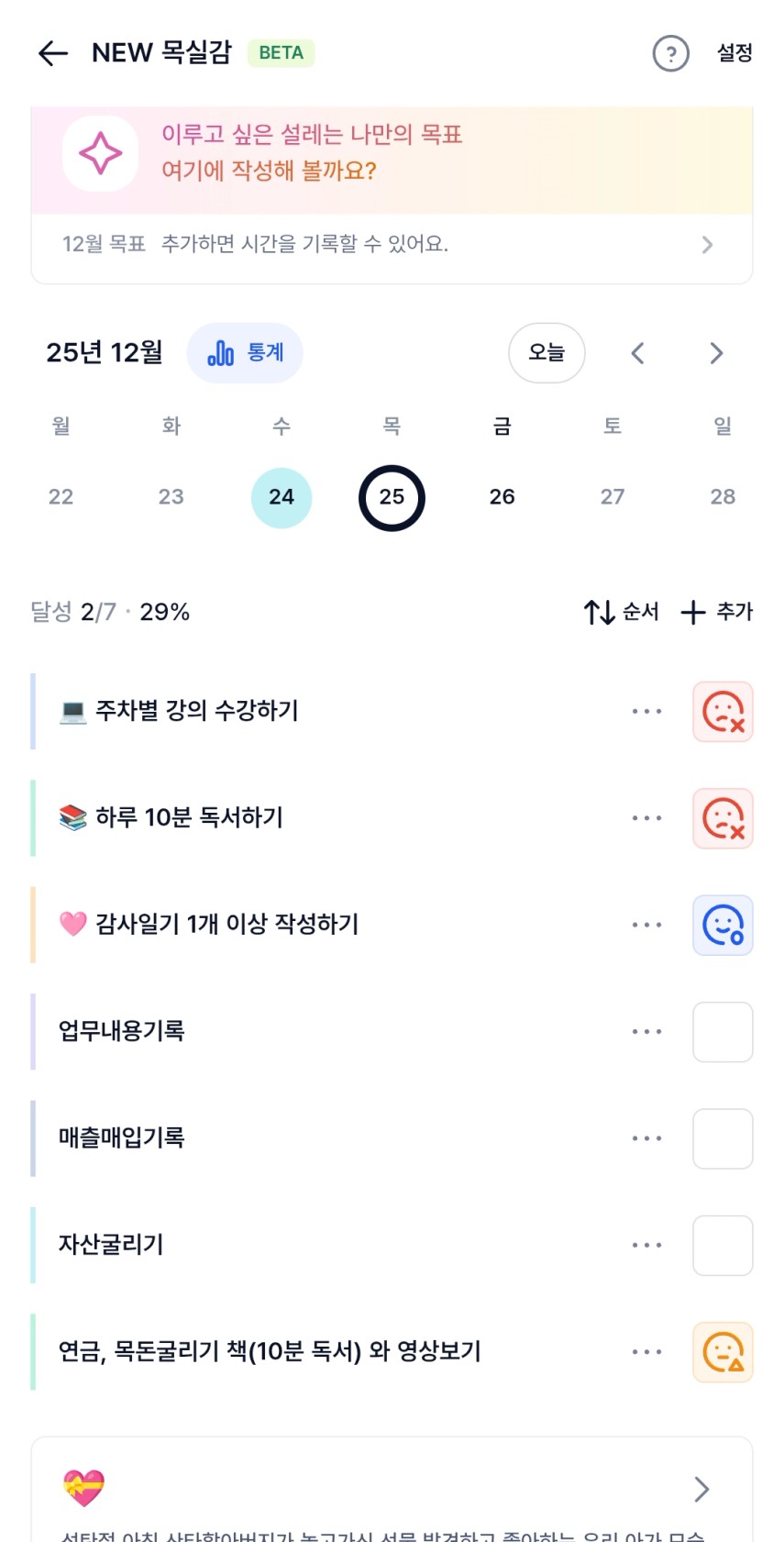The height and width of the screenshot is (1542, 784).
Task: Tap 순서 to reorder goals
Action: click(622, 612)
